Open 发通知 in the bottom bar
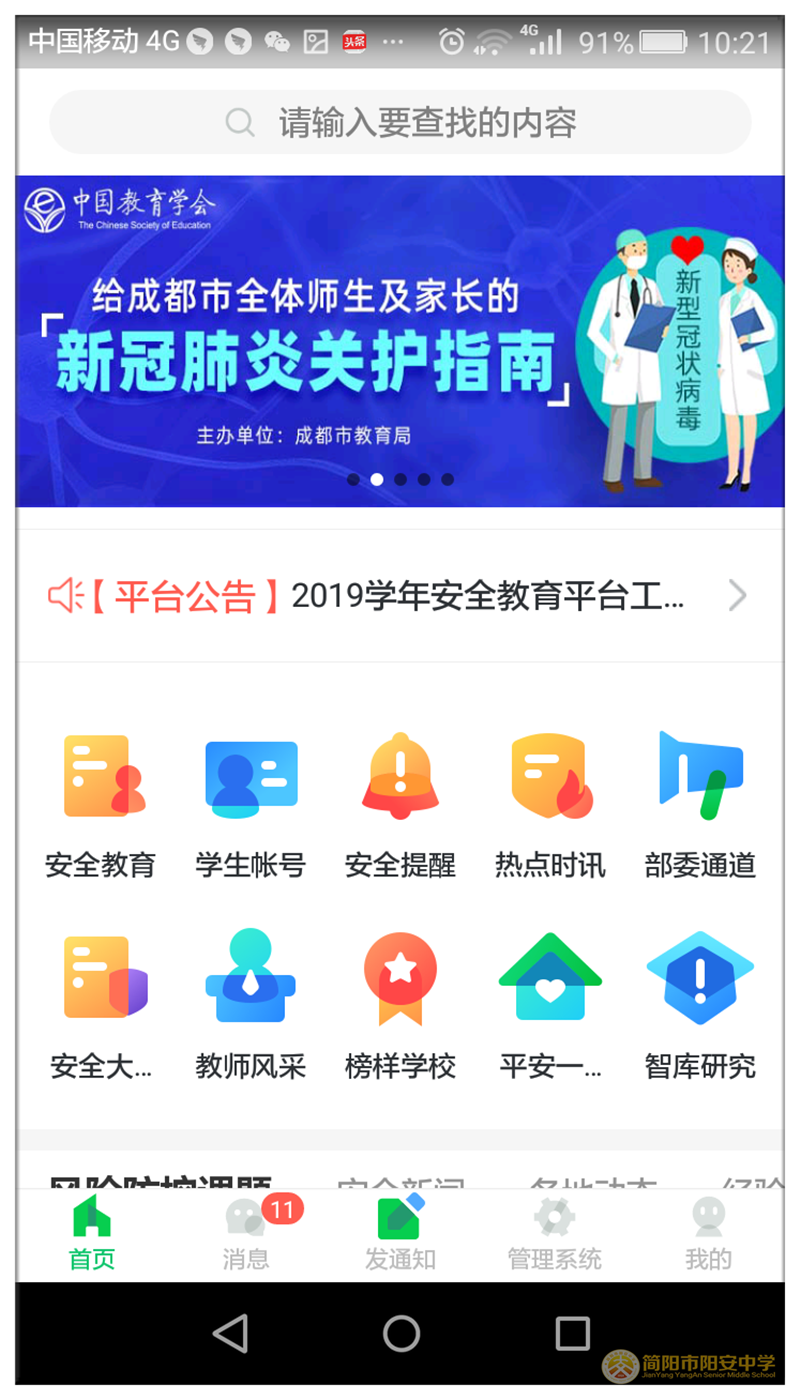This screenshot has width=800, height=1400. [400, 1232]
